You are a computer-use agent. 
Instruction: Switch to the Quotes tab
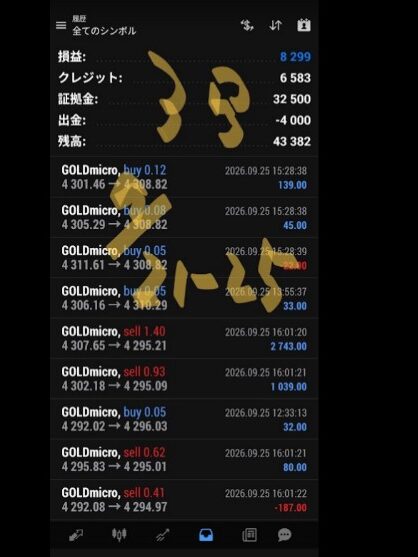76,535
